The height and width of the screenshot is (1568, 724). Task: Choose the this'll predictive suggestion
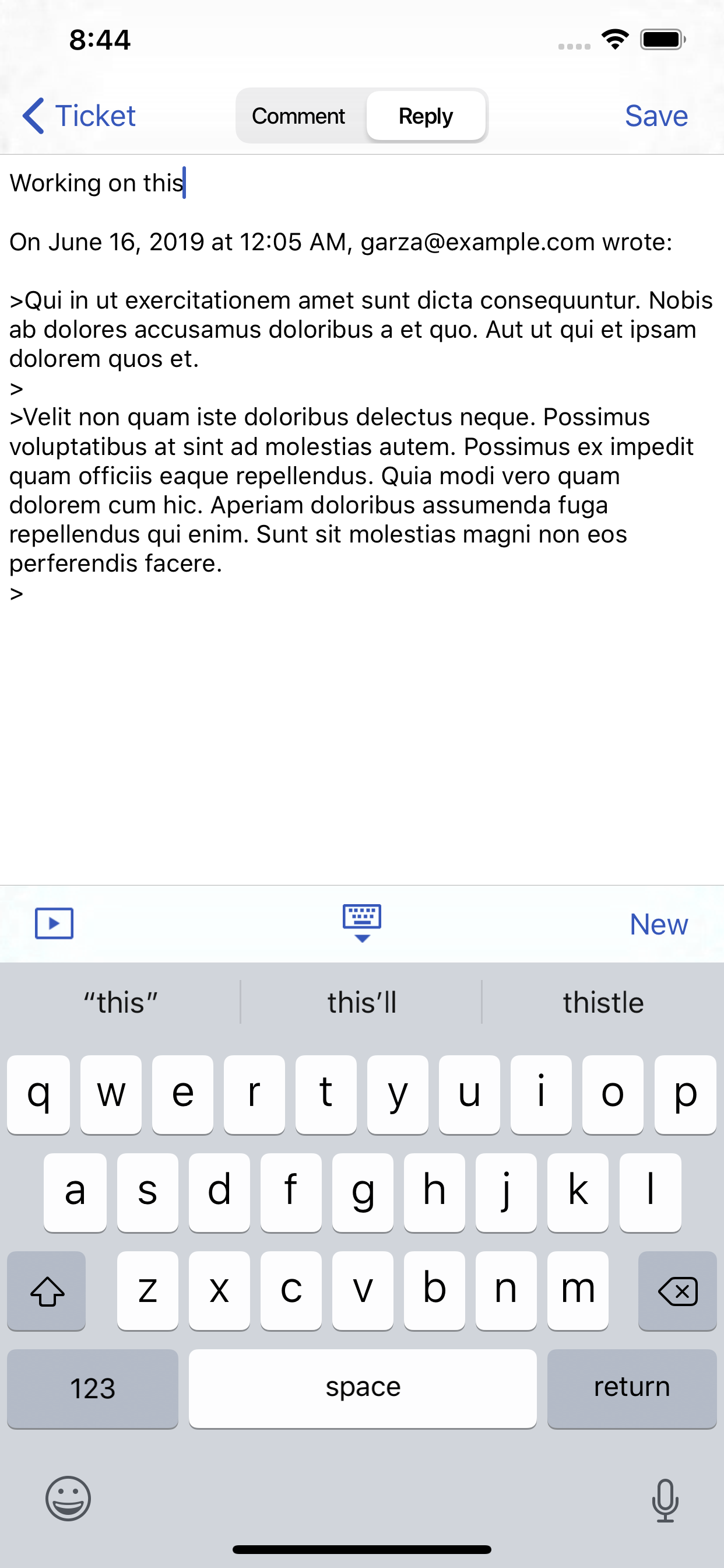361,1002
